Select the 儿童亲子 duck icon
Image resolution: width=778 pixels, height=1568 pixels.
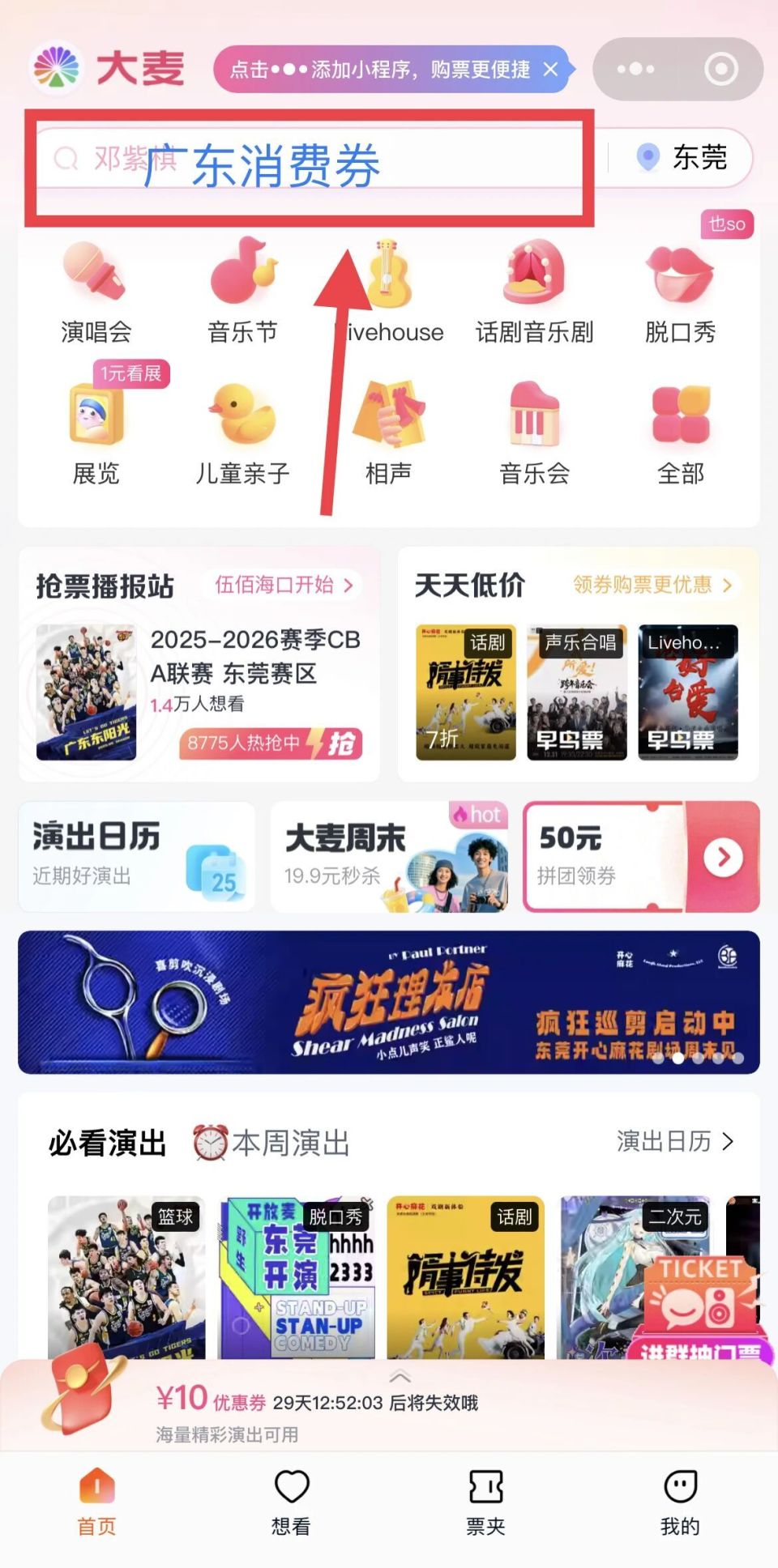(x=242, y=421)
